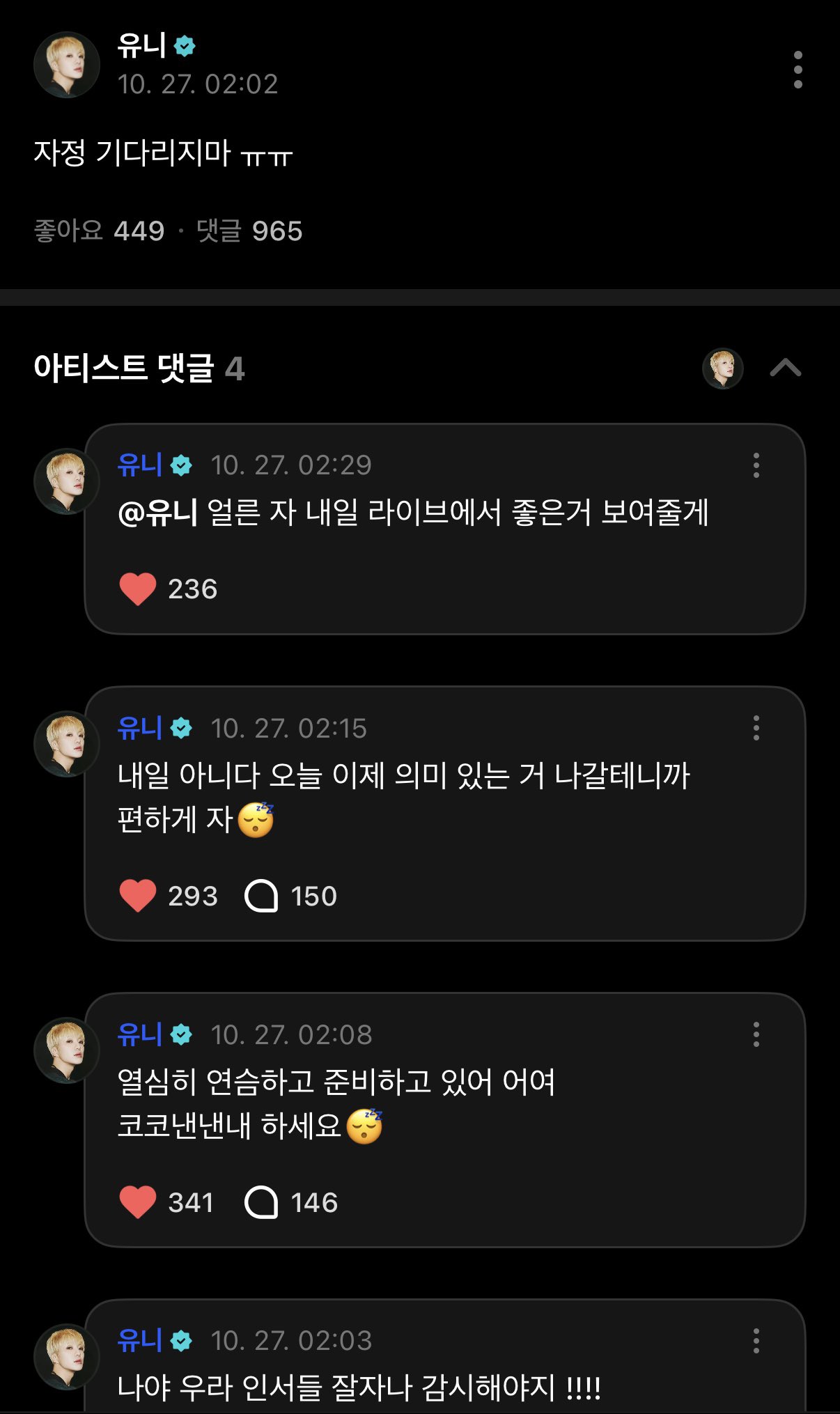Image resolution: width=840 pixels, height=1414 pixels.
Task: Open options for the 02:03 comment
Action: [756, 1341]
